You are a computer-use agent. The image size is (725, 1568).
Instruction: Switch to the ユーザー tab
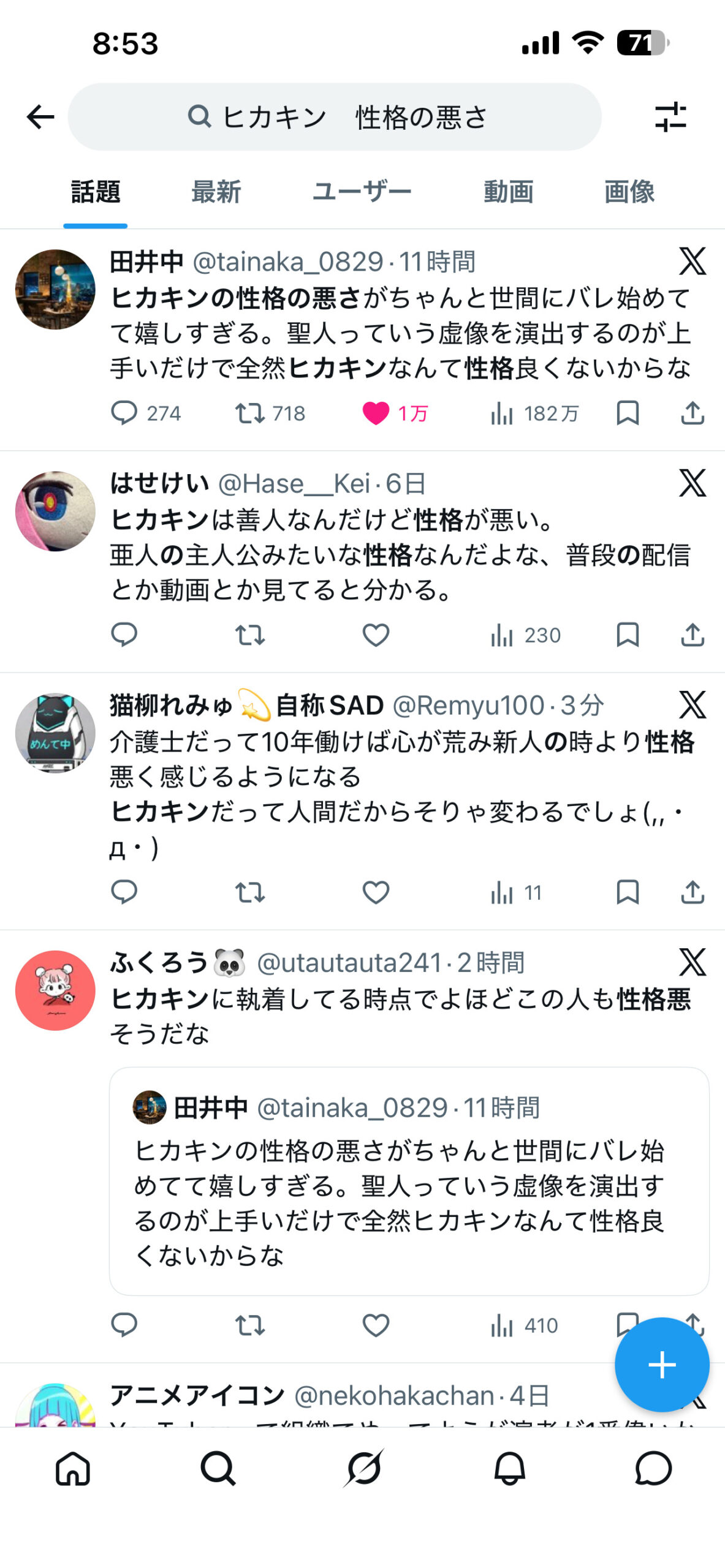coord(362,192)
